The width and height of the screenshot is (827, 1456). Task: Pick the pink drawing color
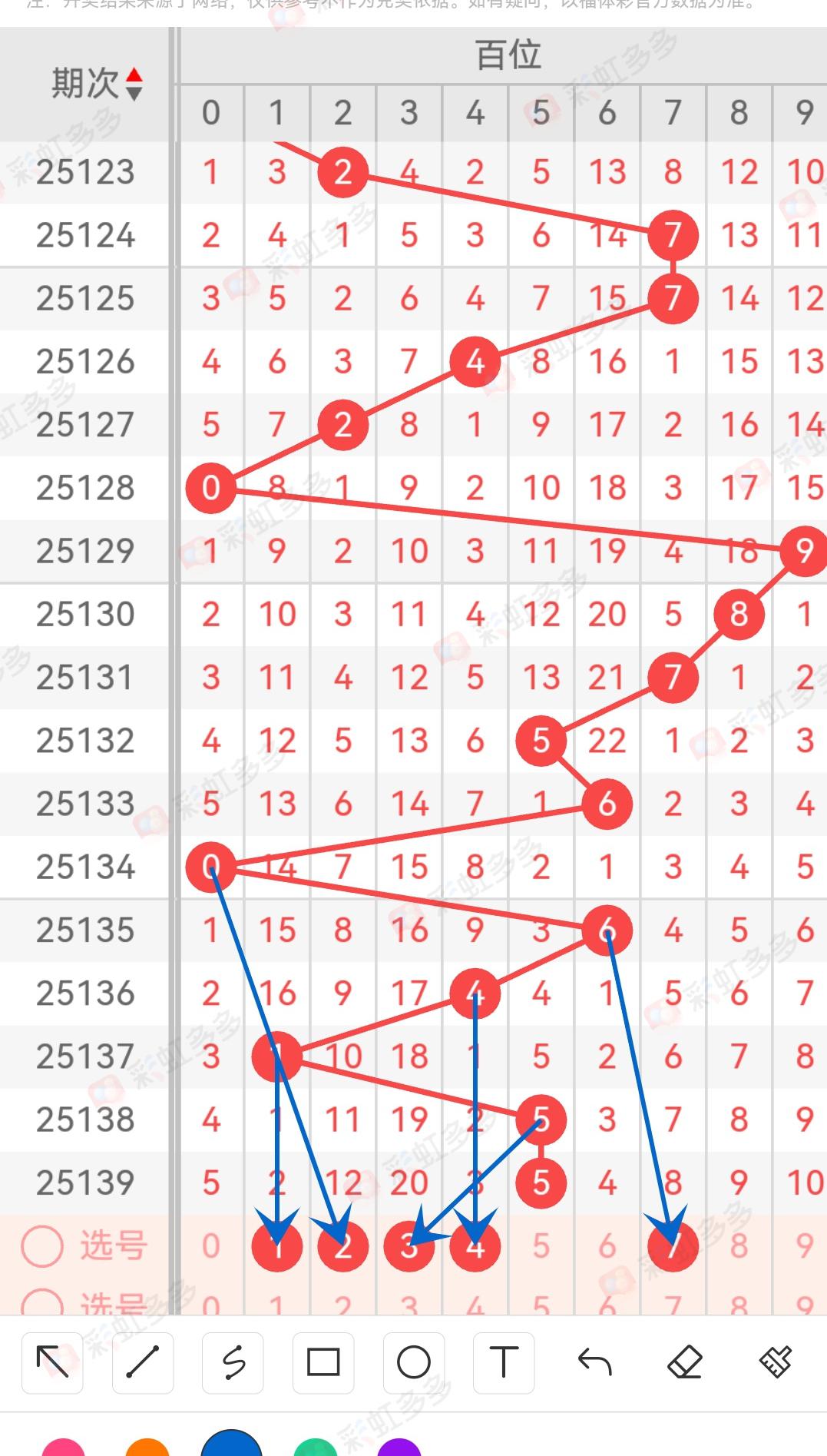(x=63, y=1448)
